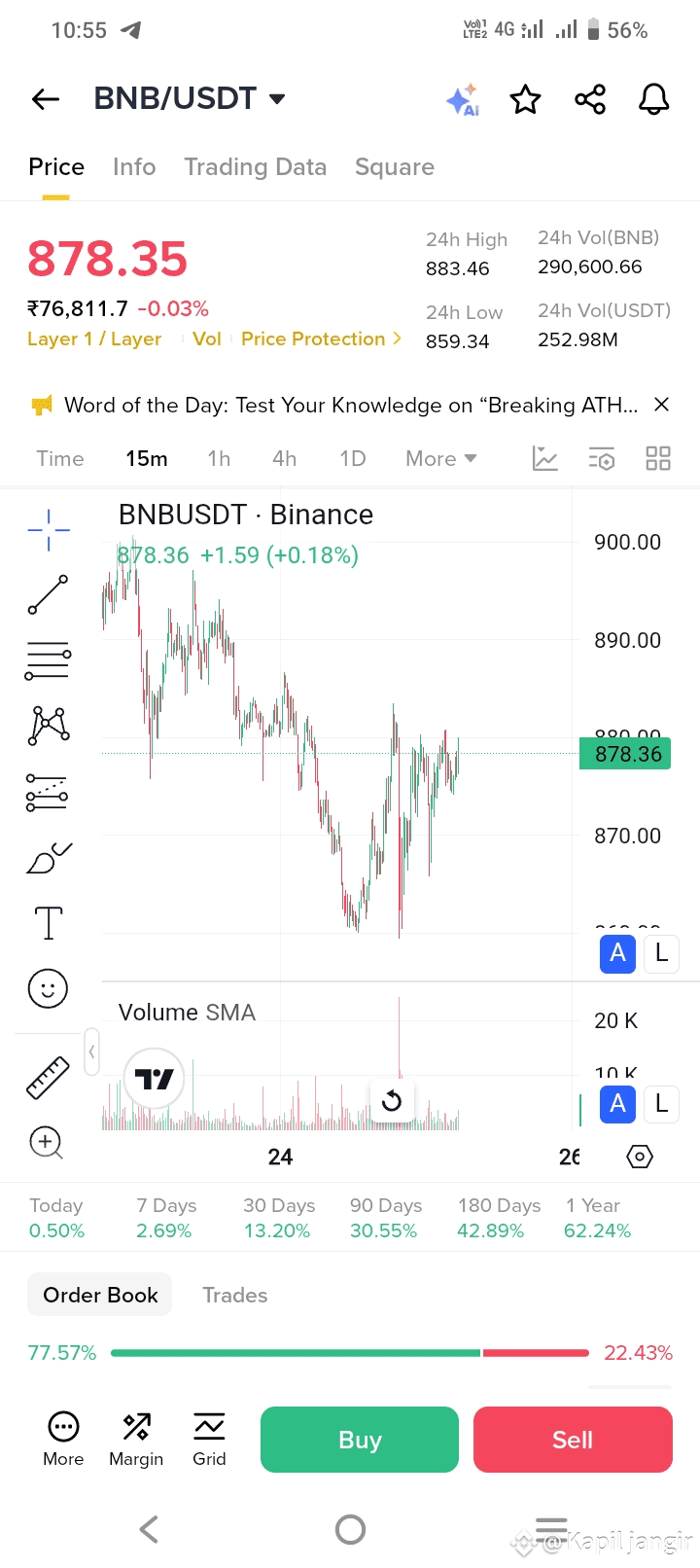Switch to the Trading Data tab
The height and width of the screenshot is (1568, 700).
(x=256, y=167)
